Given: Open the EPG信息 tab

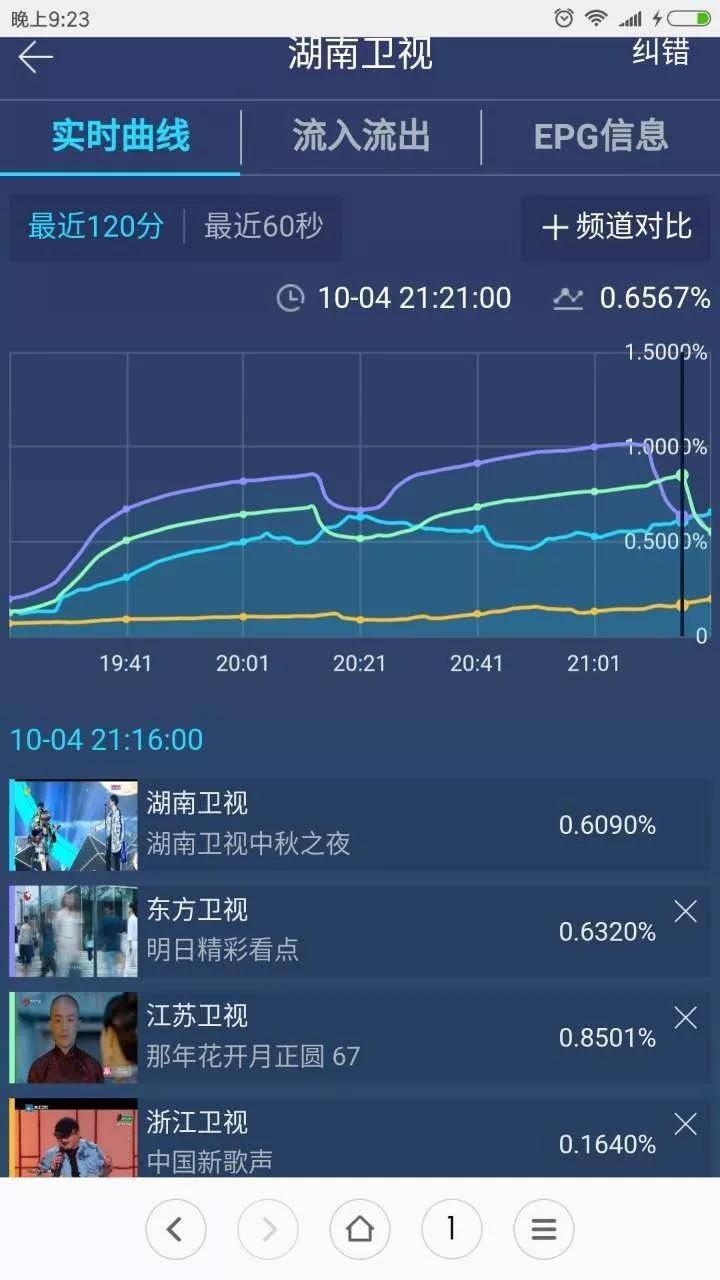Looking at the screenshot, I should point(600,136).
